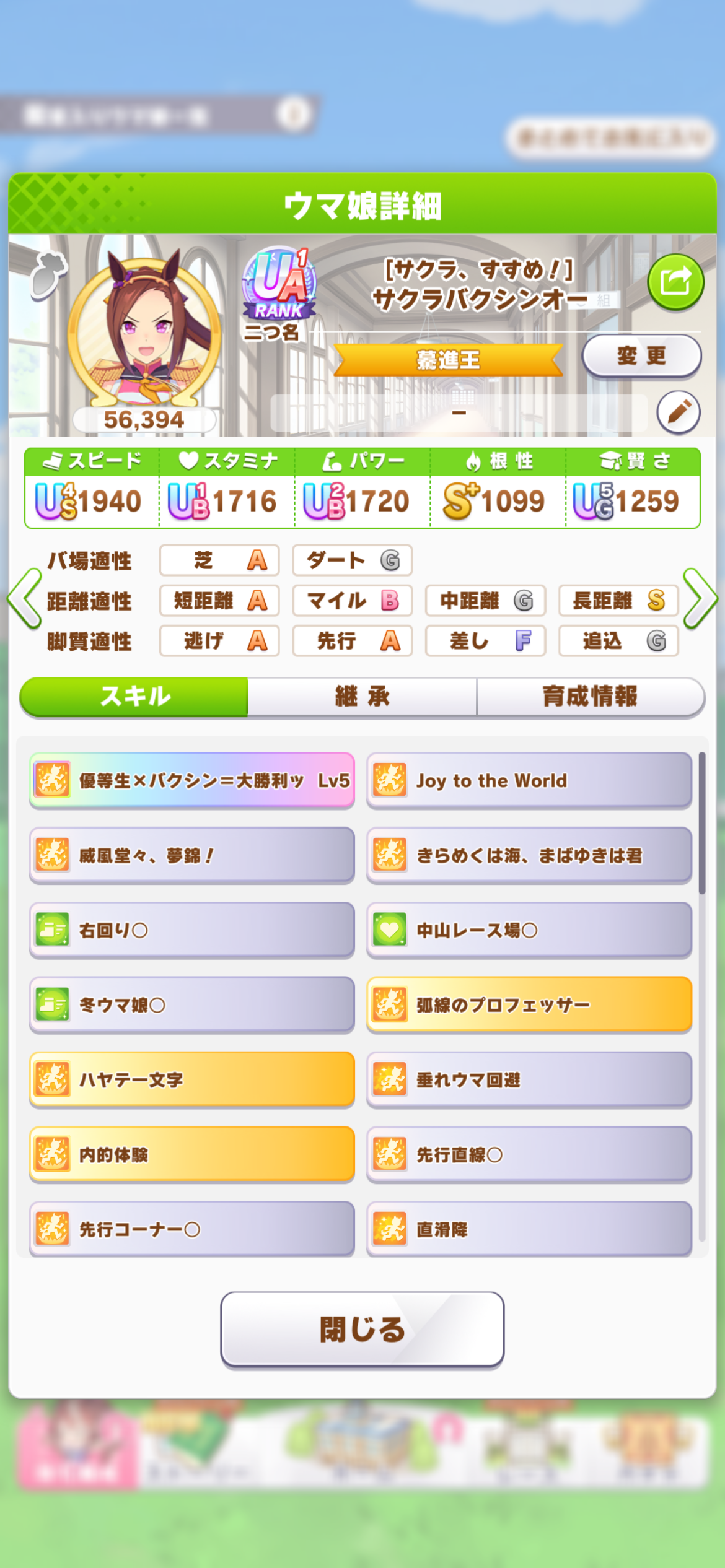Screen dimensions: 725x1568
Task: Share this Uma Musume via the green button
Action: point(675,282)
